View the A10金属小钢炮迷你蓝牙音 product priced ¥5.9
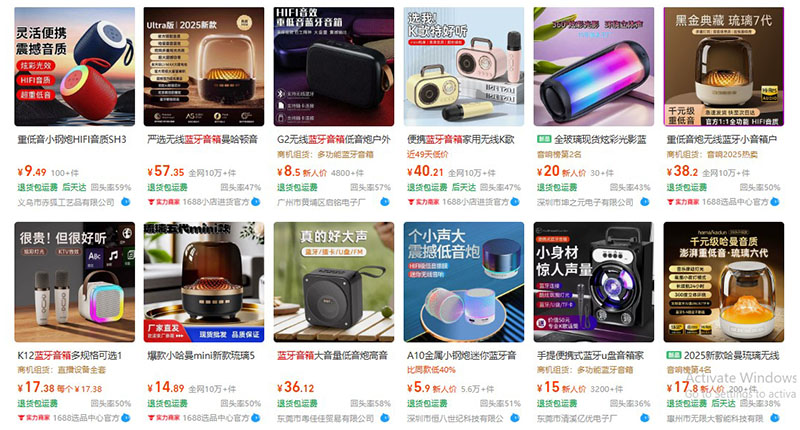Screen dimensions: 800x430 [x=462, y=355]
